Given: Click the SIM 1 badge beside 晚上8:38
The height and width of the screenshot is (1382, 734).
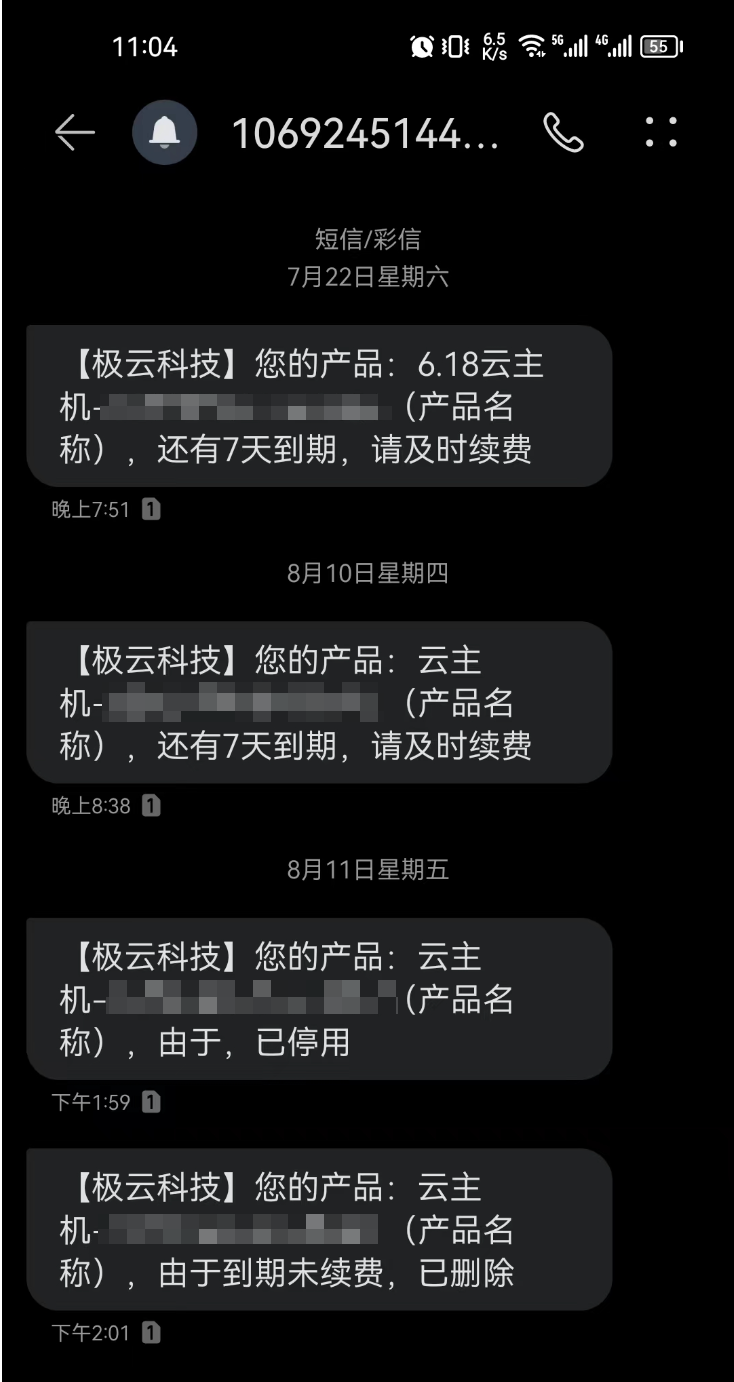Looking at the screenshot, I should tap(149, 806).
